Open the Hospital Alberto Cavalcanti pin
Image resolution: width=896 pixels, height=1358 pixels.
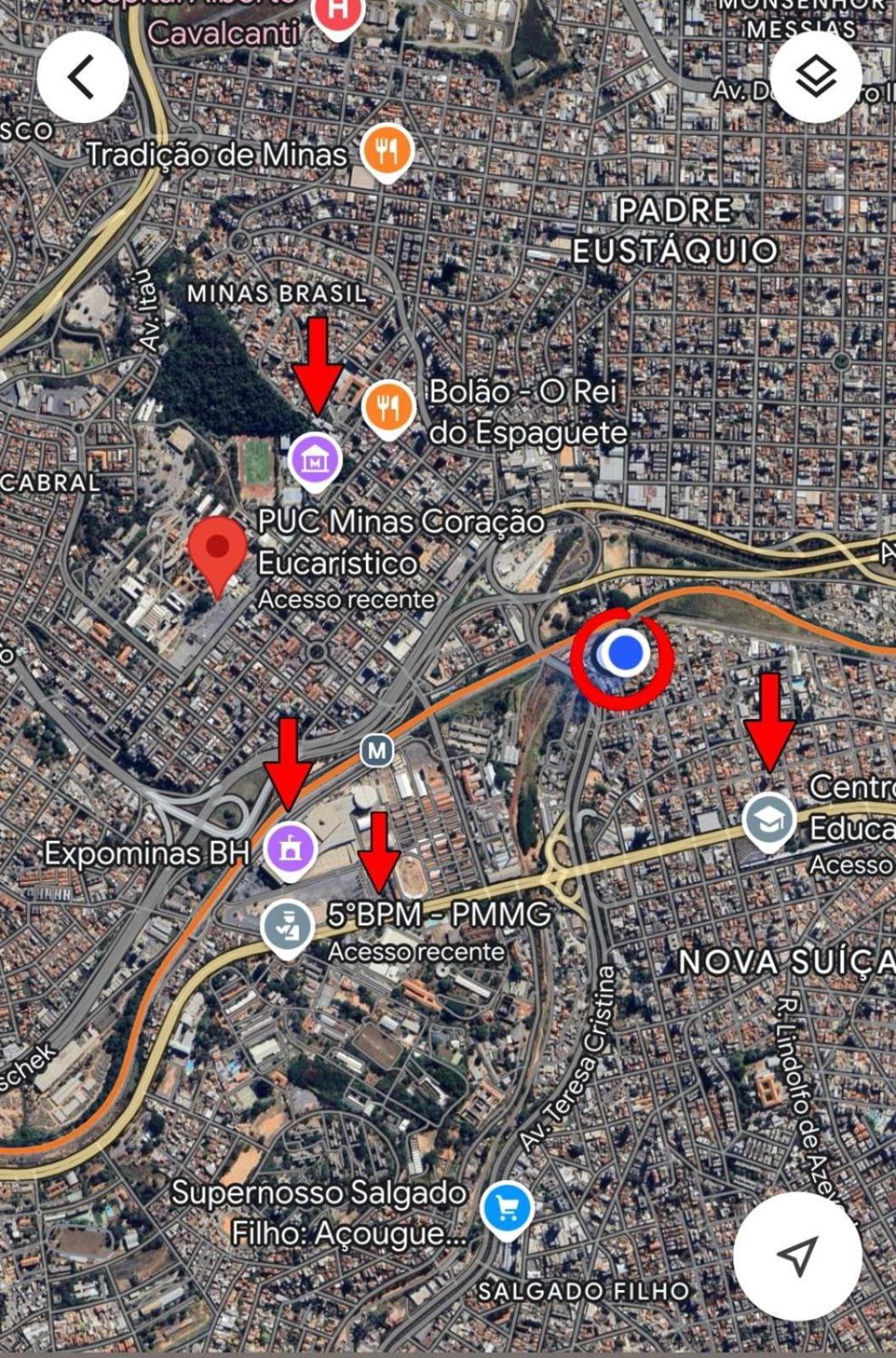pos(339,14)
